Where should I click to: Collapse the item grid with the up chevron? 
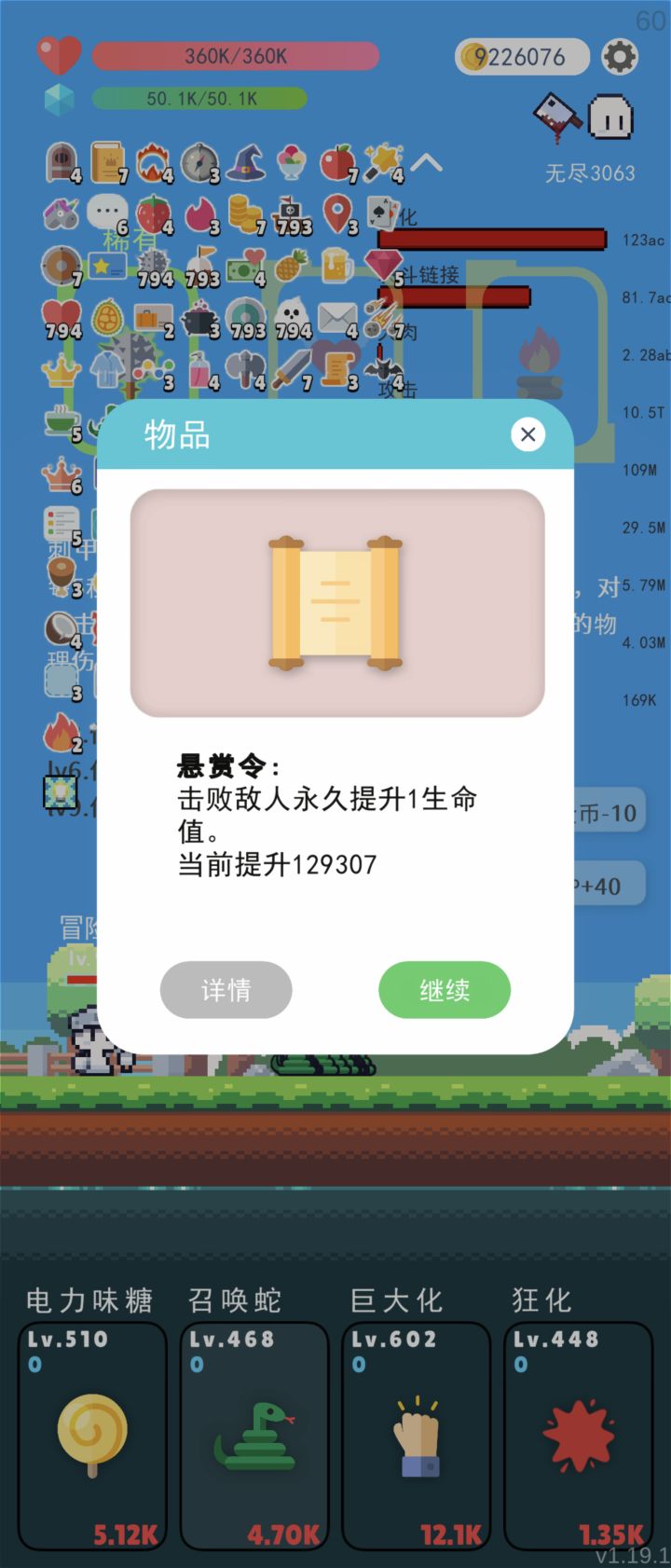click(429, 160)
